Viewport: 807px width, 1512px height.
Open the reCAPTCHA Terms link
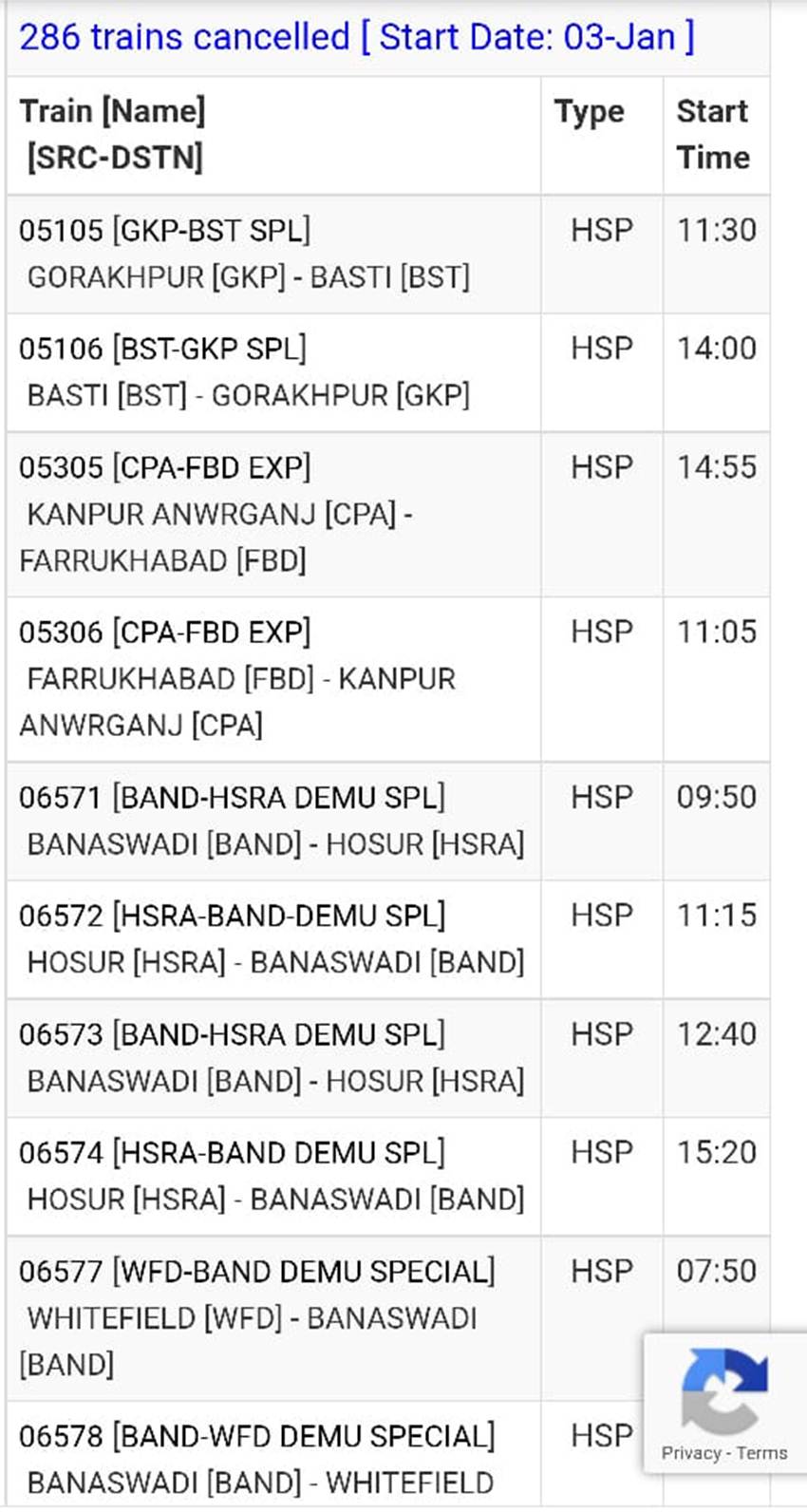pos(761,1453)
